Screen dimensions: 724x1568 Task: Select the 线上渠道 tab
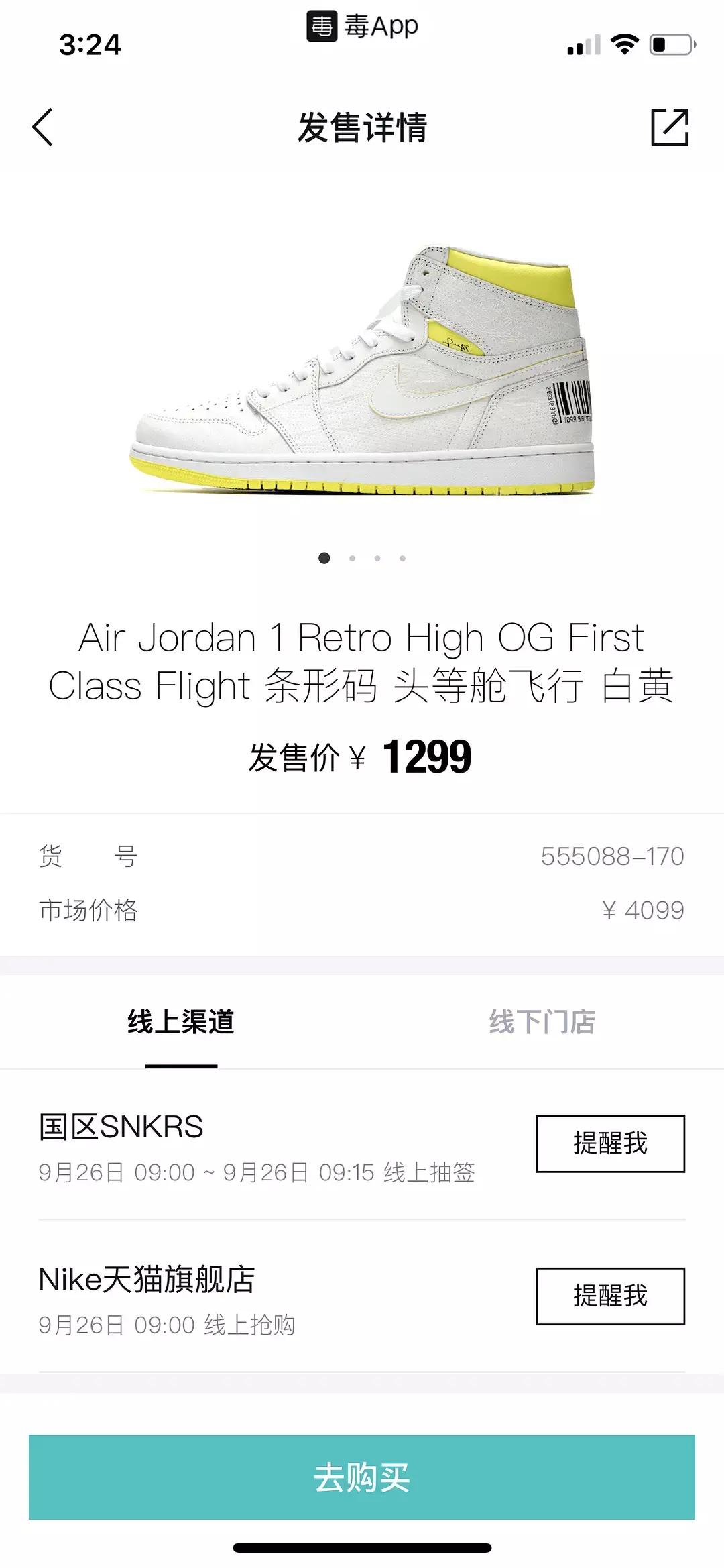[x=181, y=1021]
